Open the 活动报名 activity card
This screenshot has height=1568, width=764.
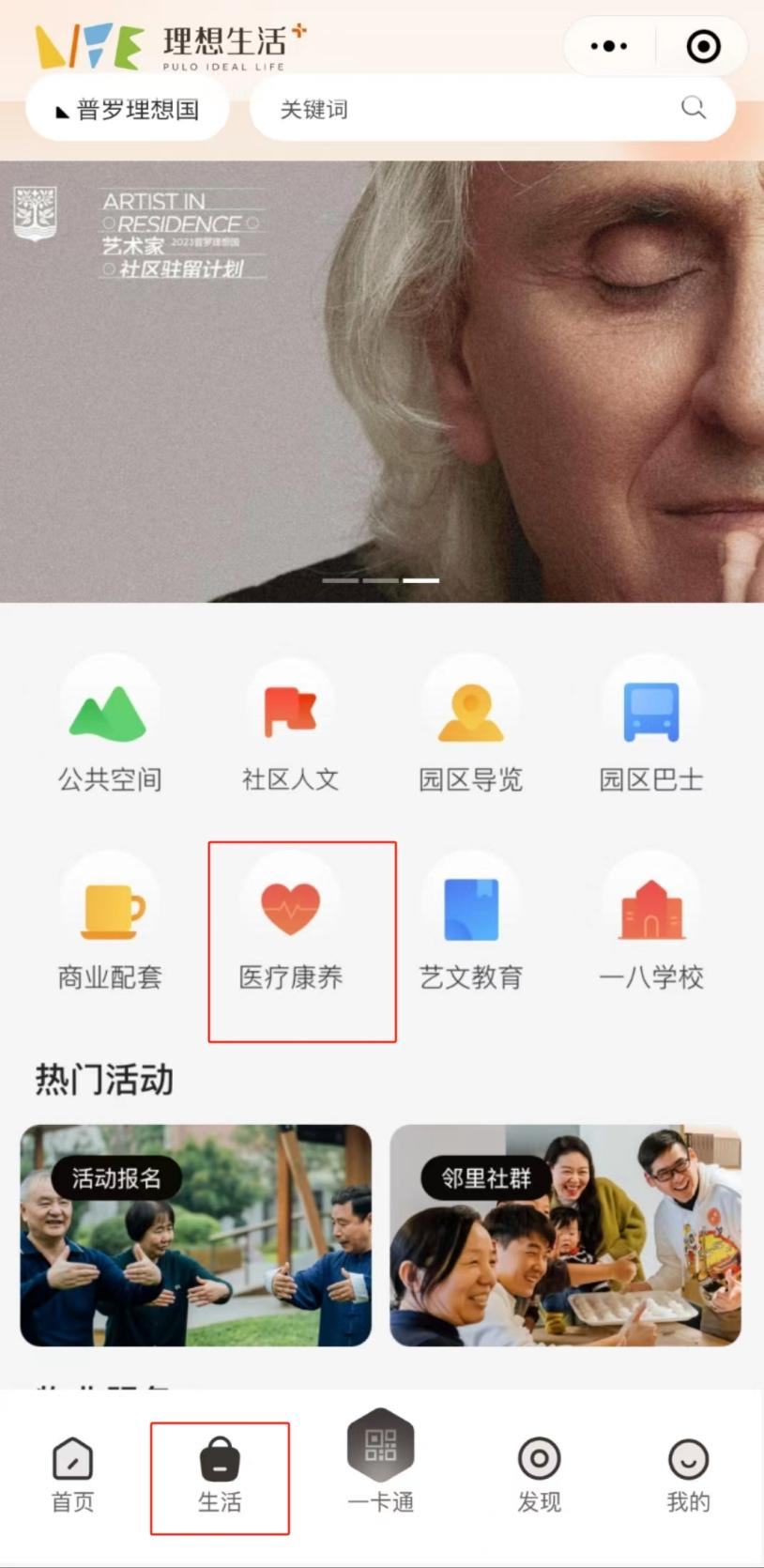coord(196,1236)
